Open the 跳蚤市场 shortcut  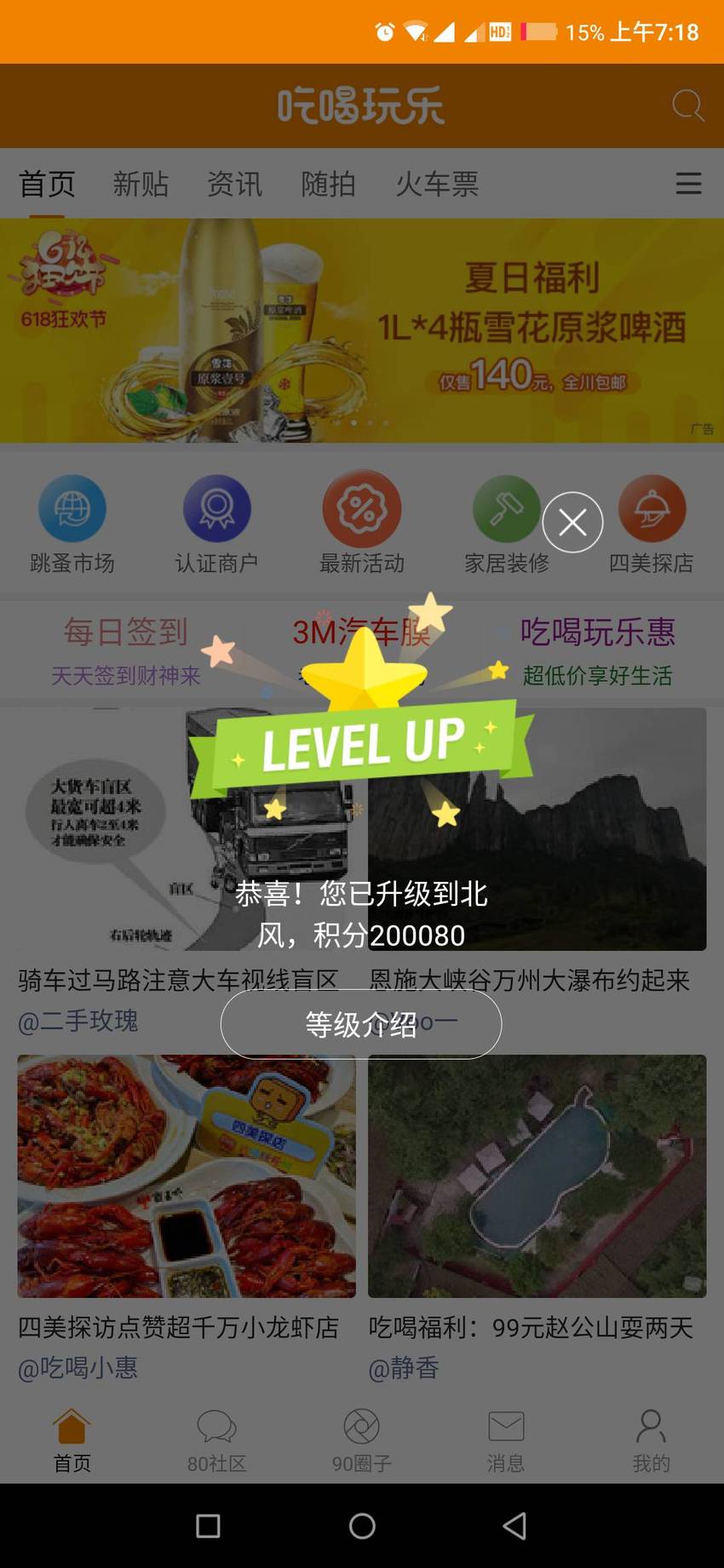tap(72, 524)
